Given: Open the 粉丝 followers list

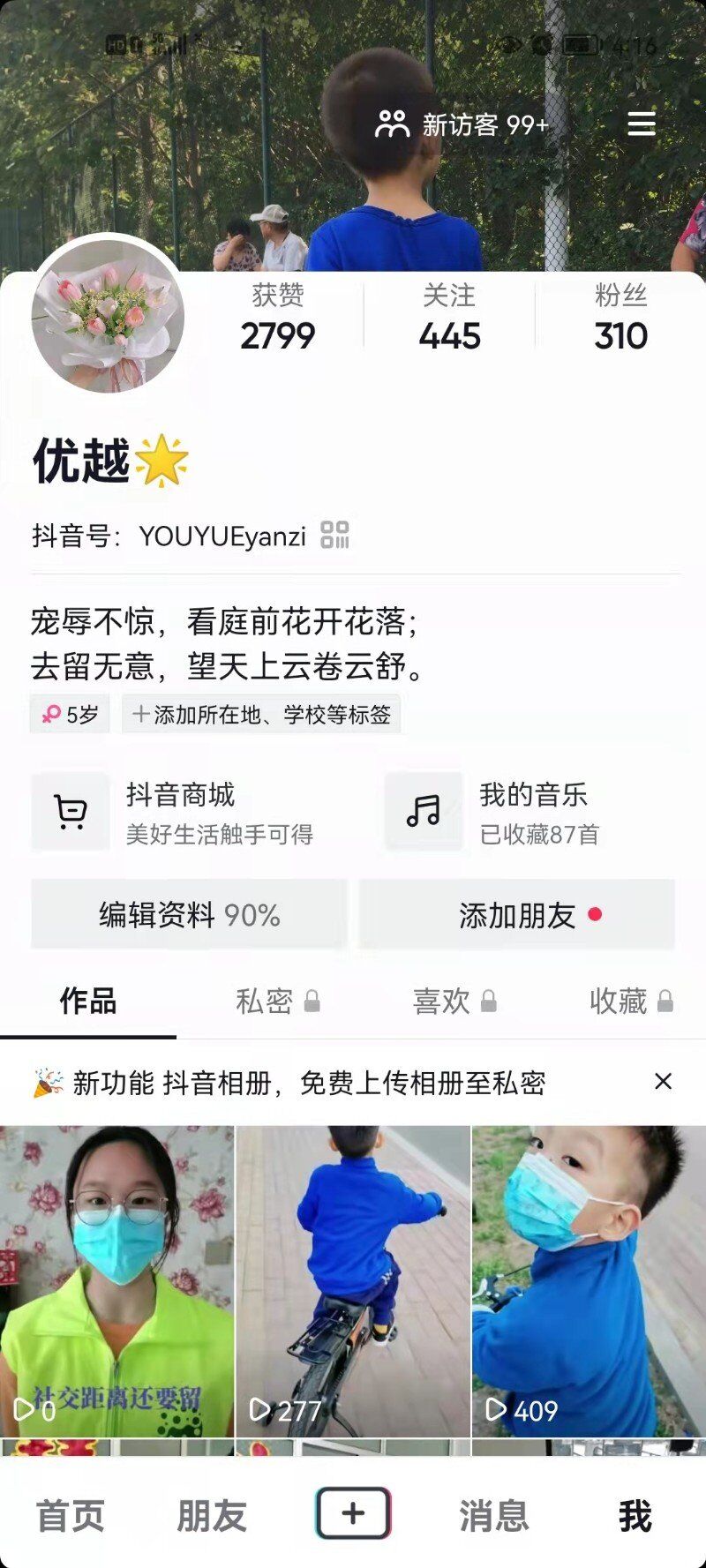Looking at the screenshot, I should point(620,318).
